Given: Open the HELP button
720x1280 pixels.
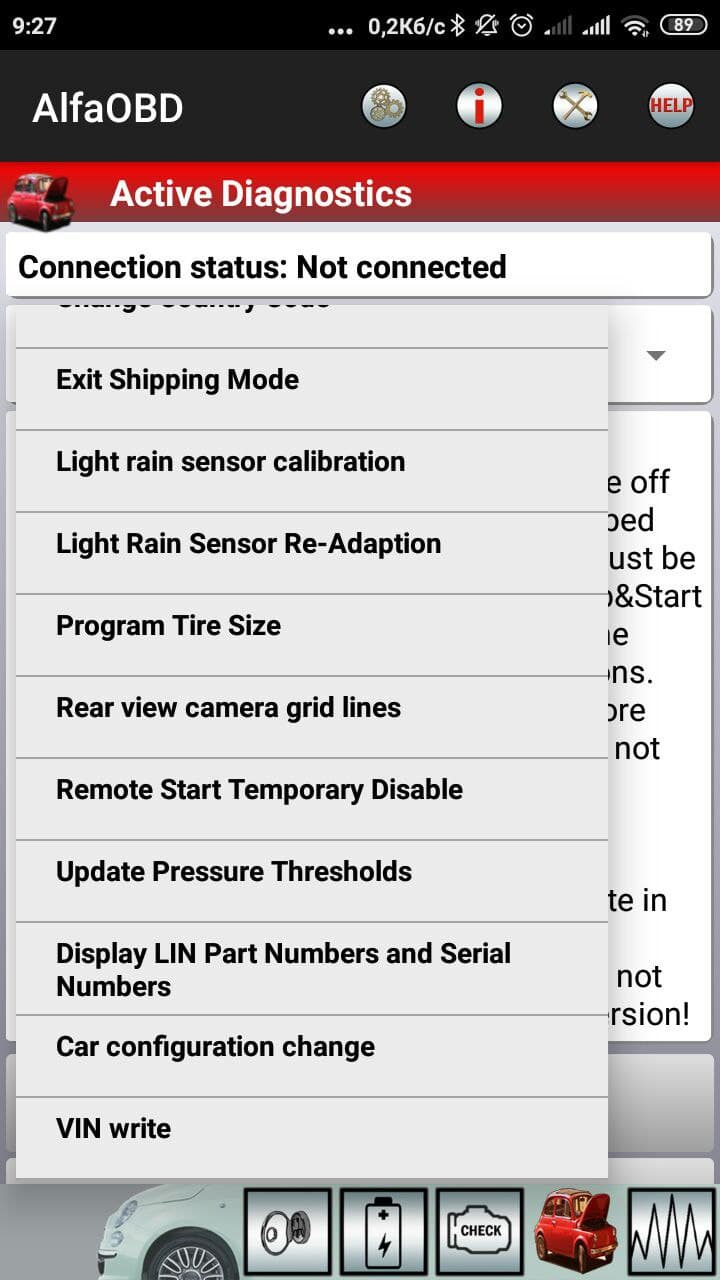Looking at the screenshot, I should coord(670,106).
